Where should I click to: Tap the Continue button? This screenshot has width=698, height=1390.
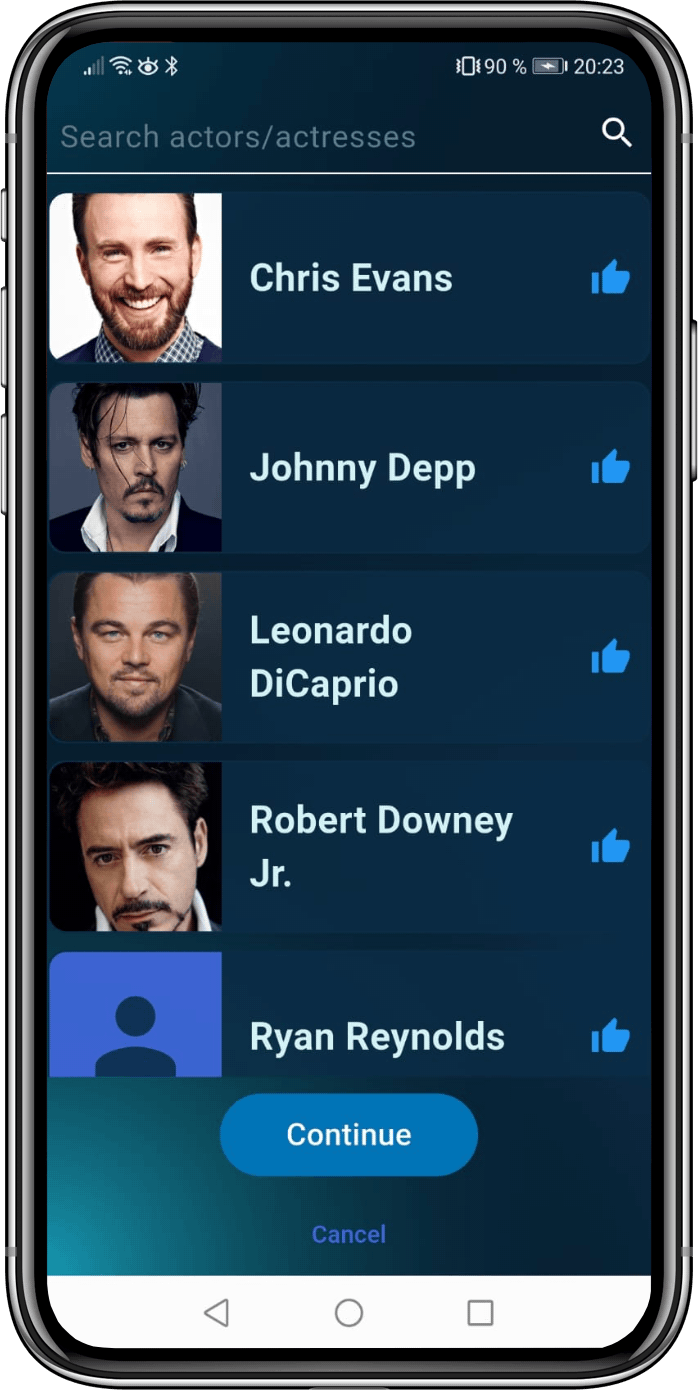click(x=349, y=1134)
